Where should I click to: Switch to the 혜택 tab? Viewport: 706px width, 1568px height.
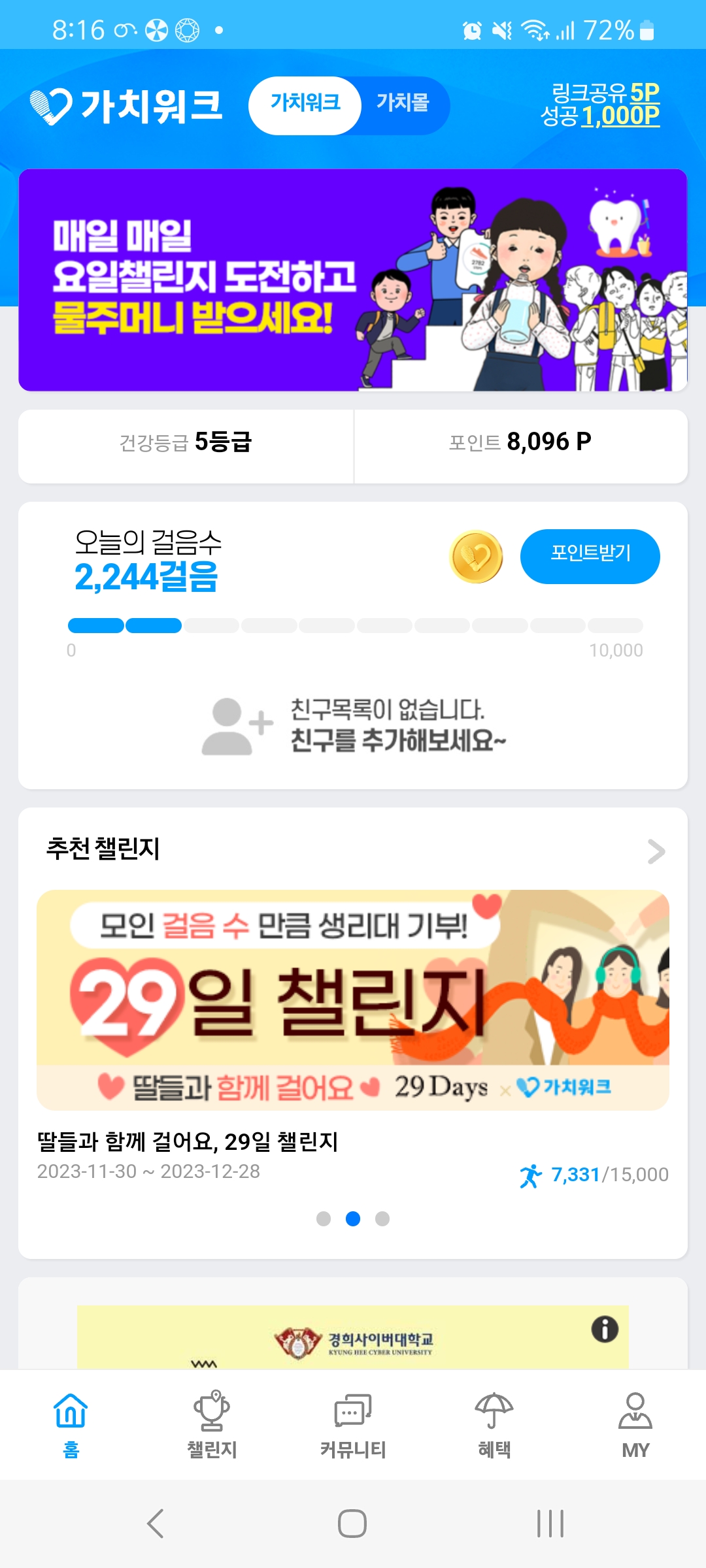click(x=494, y=1423)
